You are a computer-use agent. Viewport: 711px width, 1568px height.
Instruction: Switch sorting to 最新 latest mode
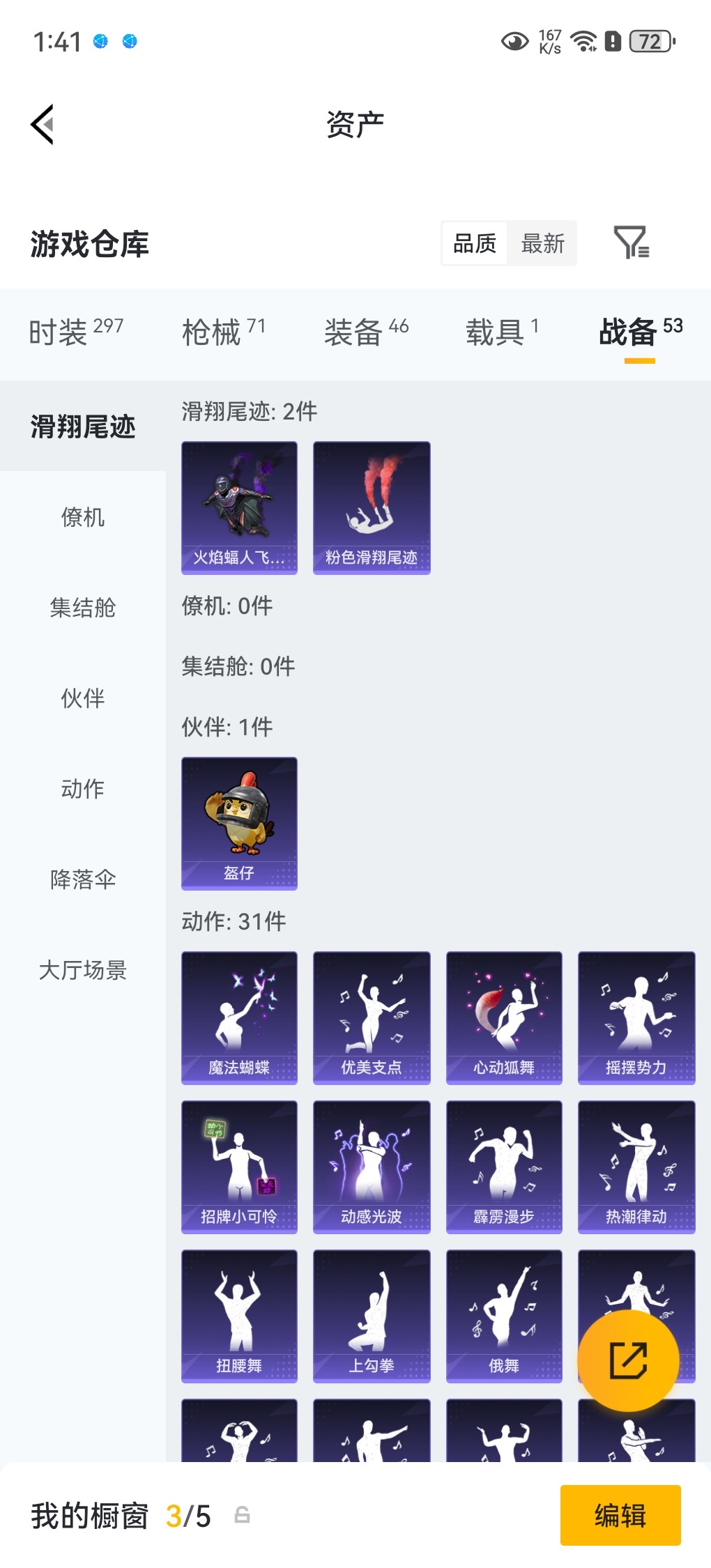[x=543, y=244]
